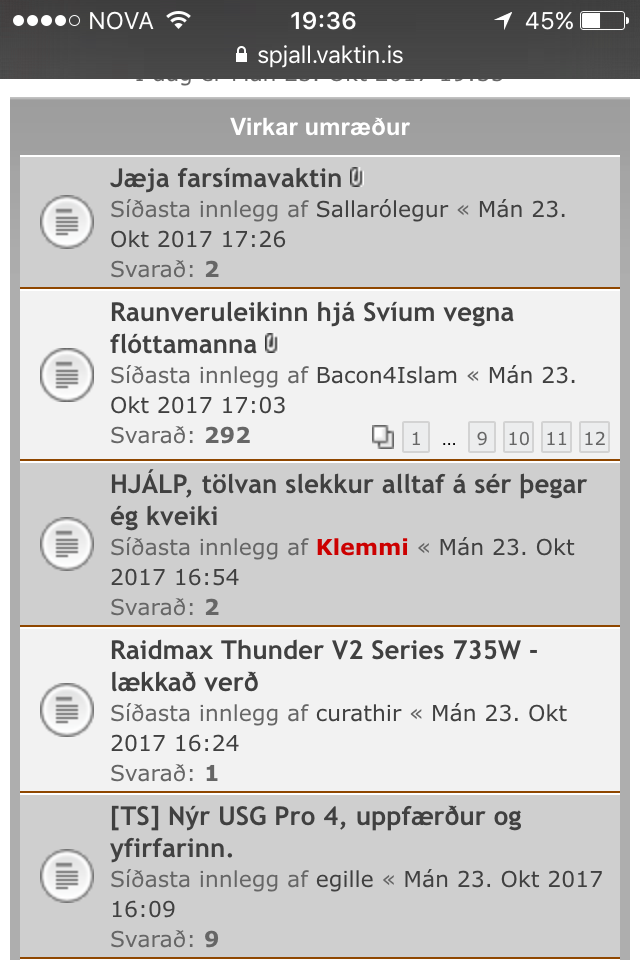View Bacon4Islam's user profile
This screenshot has width=640, height=960.
386,376
